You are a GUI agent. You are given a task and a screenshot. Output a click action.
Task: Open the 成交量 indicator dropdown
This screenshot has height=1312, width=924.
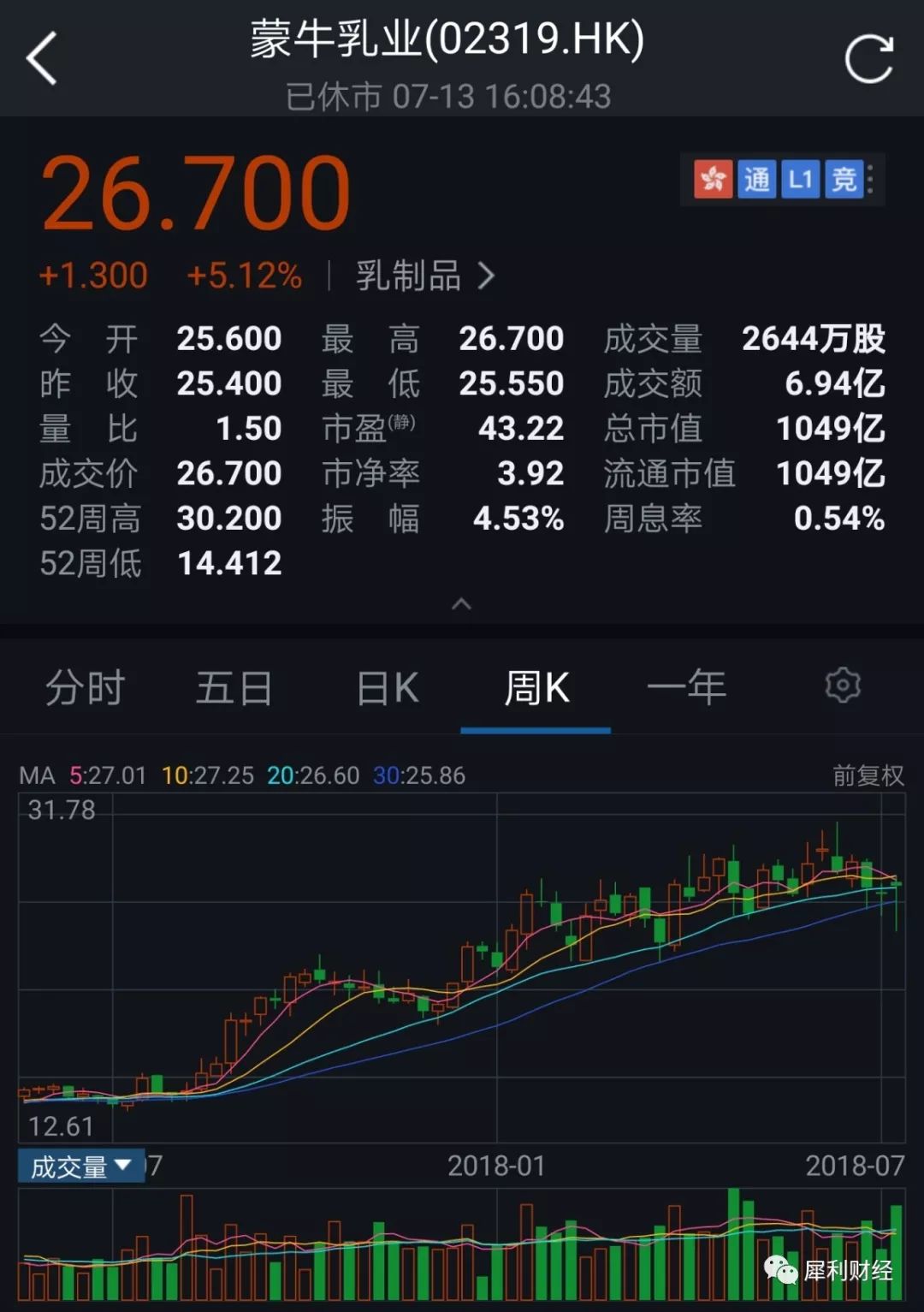click(x=81, y=1166)
